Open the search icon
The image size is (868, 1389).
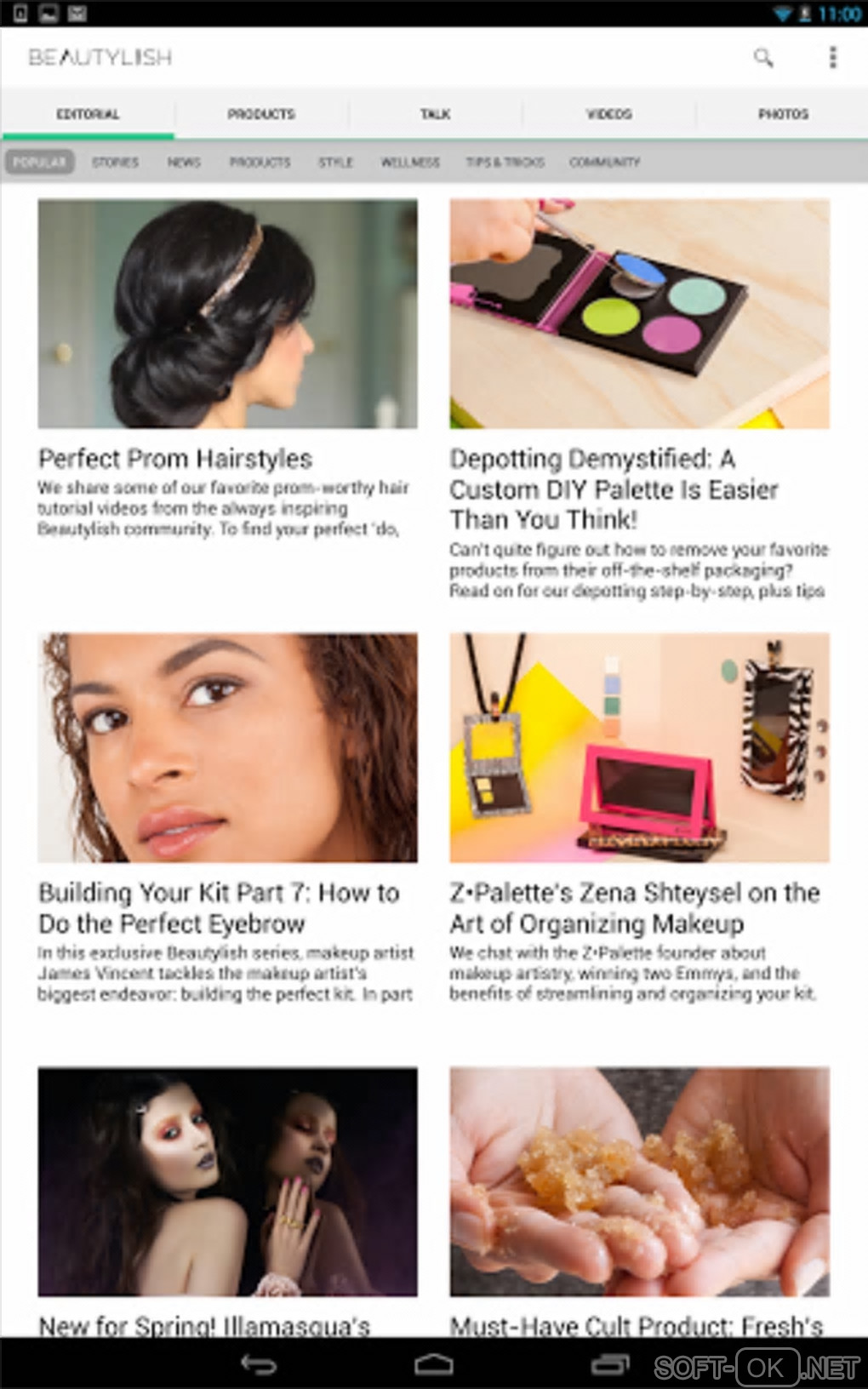[762, 57]
